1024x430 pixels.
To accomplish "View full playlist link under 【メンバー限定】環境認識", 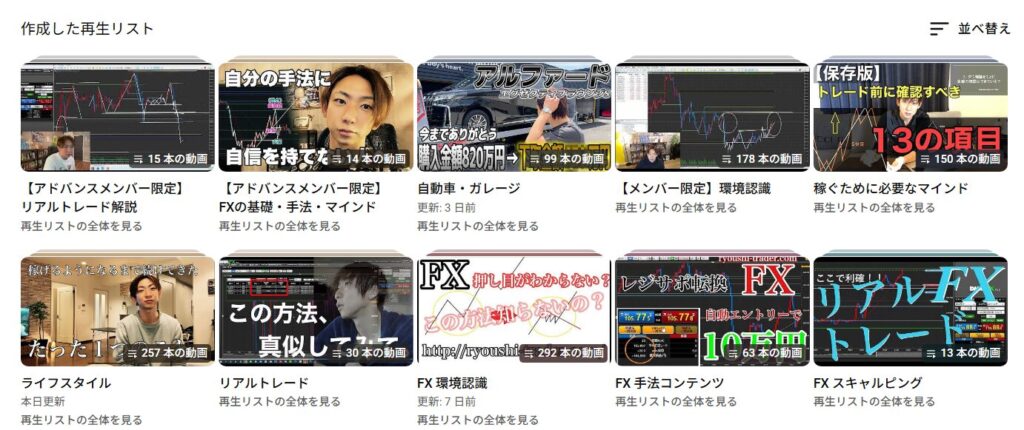I will [676, 207].
